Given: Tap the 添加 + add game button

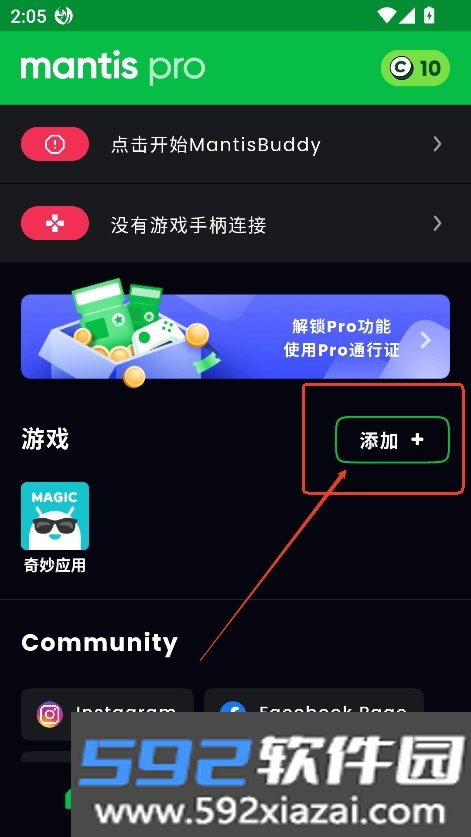Looking at the screenshot, I should coord(392,440).
